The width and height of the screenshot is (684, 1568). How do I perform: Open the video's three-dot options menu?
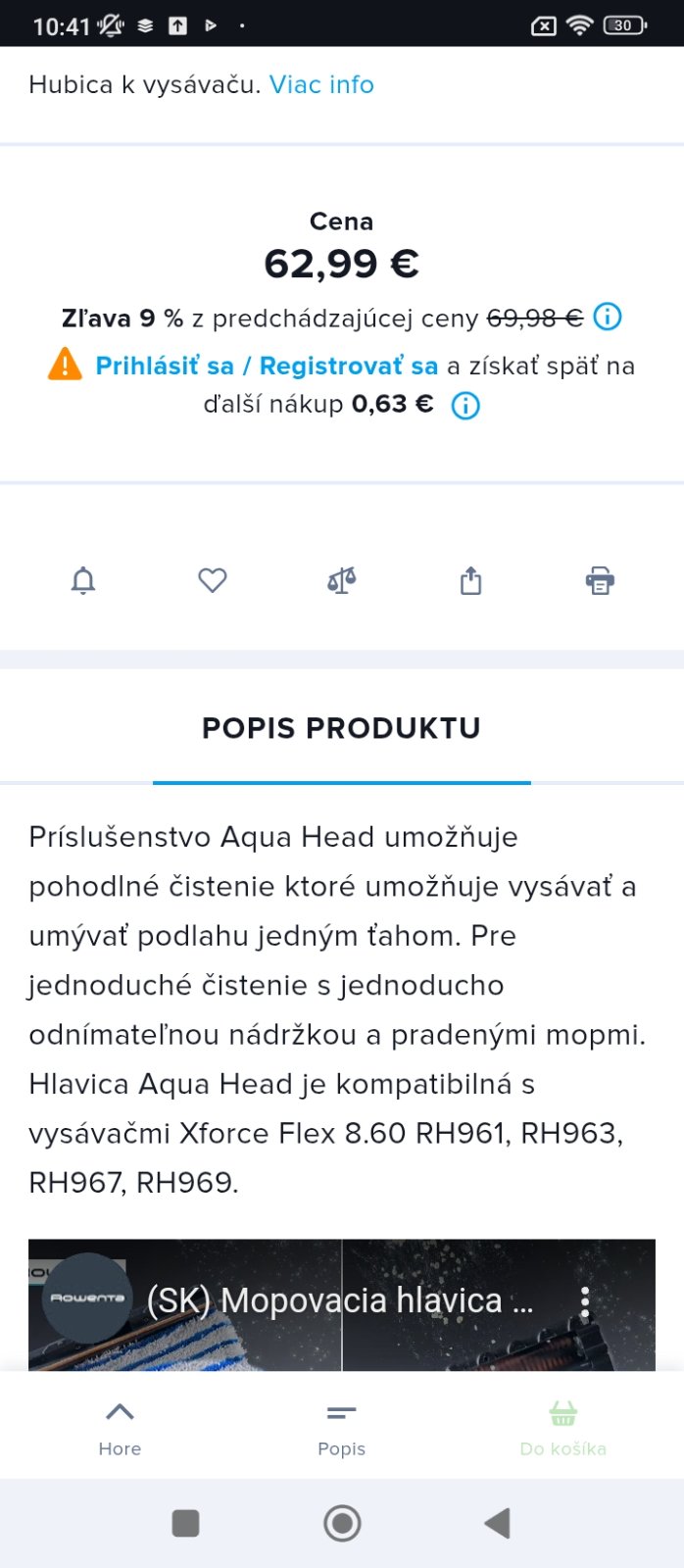point(585,1302)
